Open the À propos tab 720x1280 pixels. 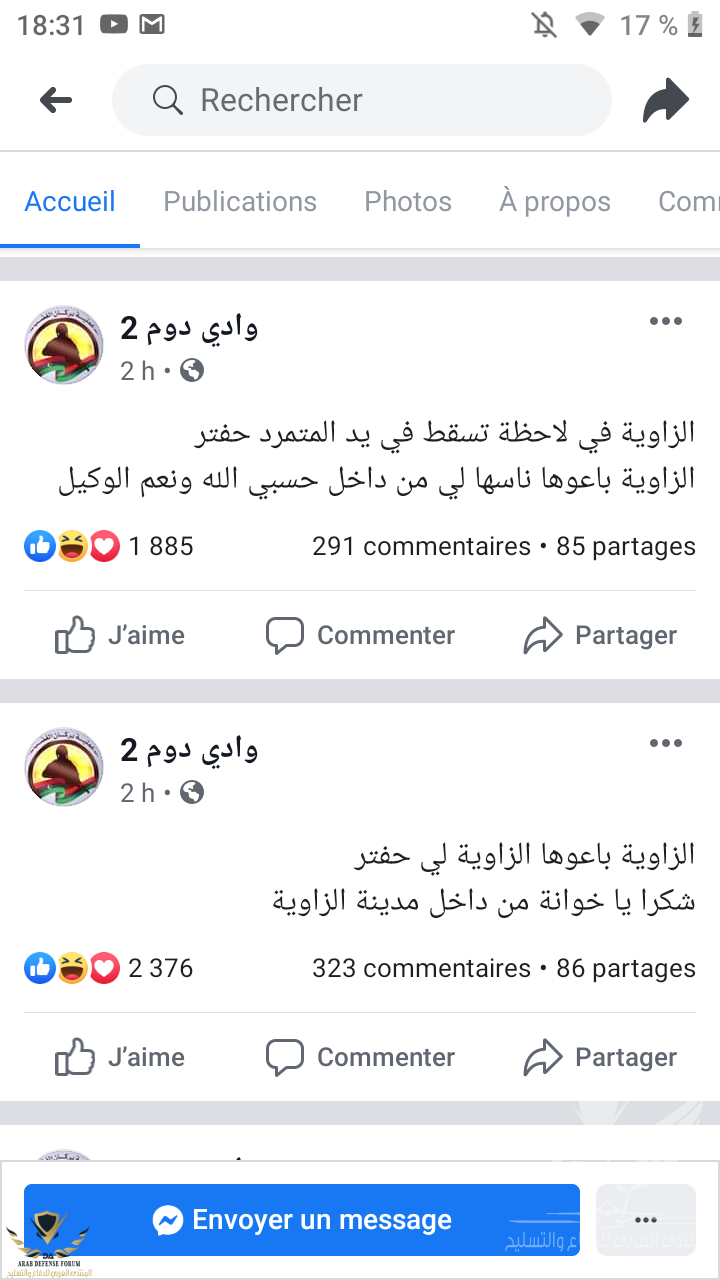click(555, 202)
